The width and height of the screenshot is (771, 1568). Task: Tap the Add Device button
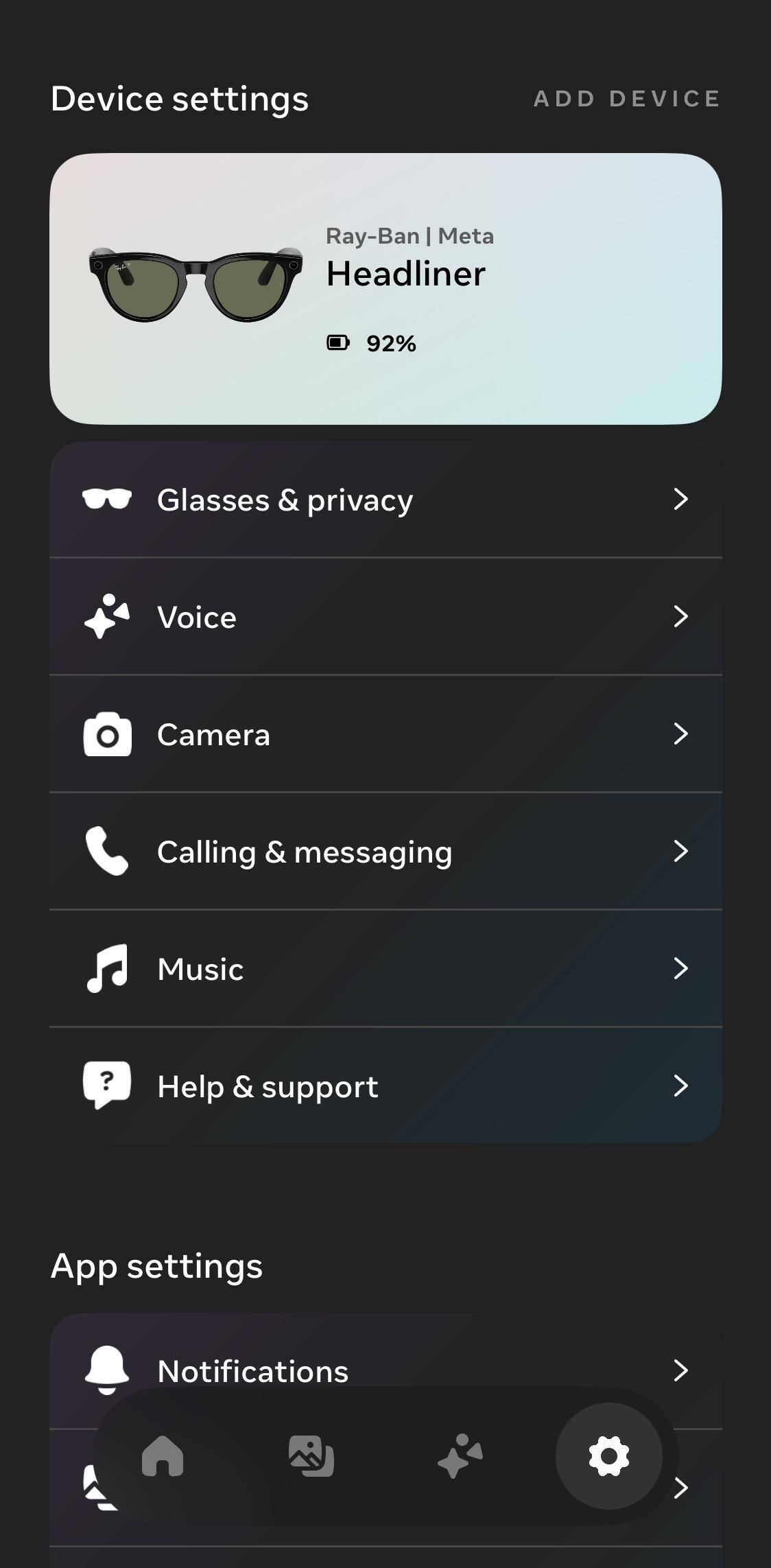[x=626, y=99]
